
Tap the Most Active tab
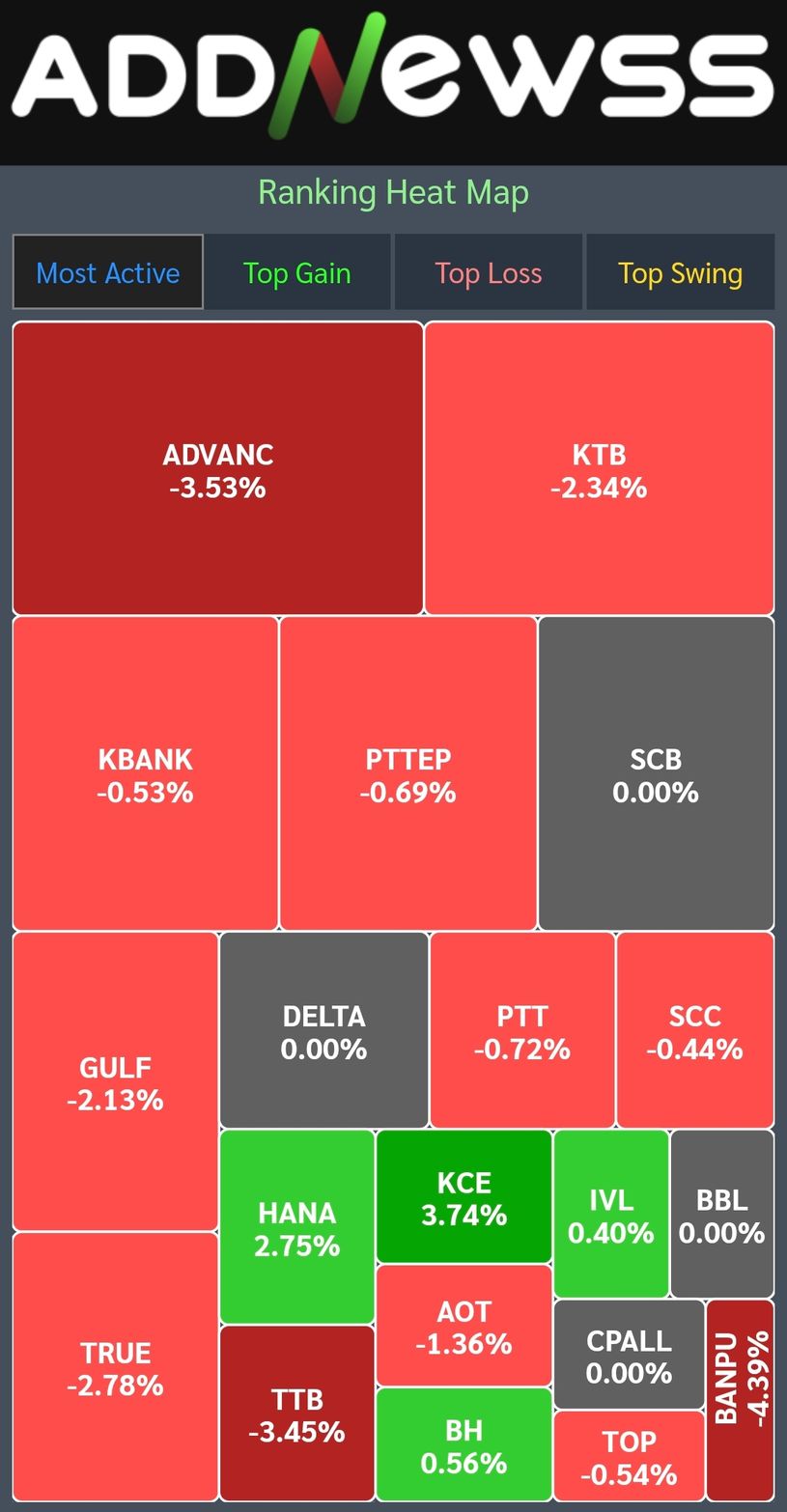click(108, 273)
